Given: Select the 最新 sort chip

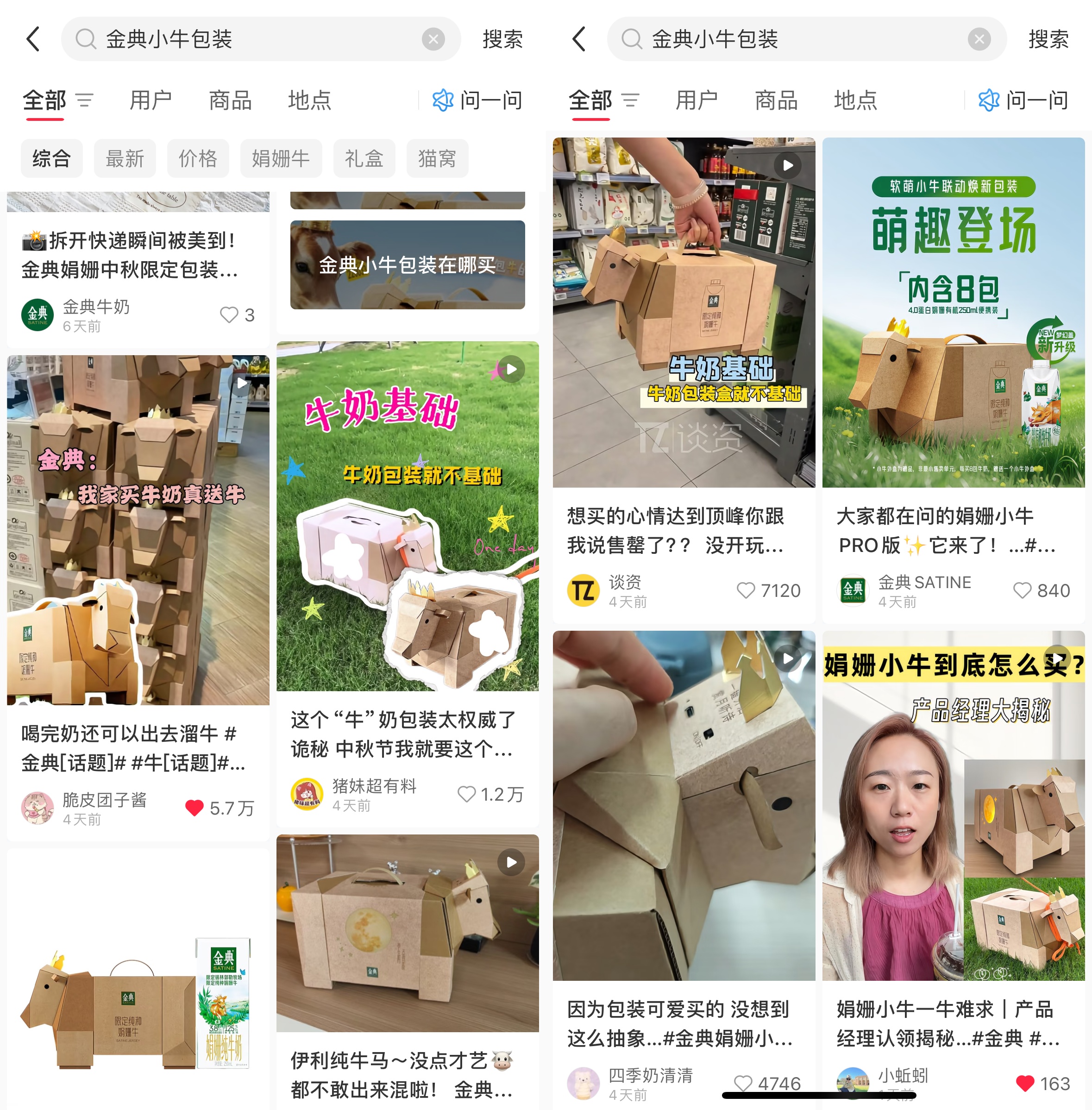Looking at the screenshot, I should (x=125, y=158).
